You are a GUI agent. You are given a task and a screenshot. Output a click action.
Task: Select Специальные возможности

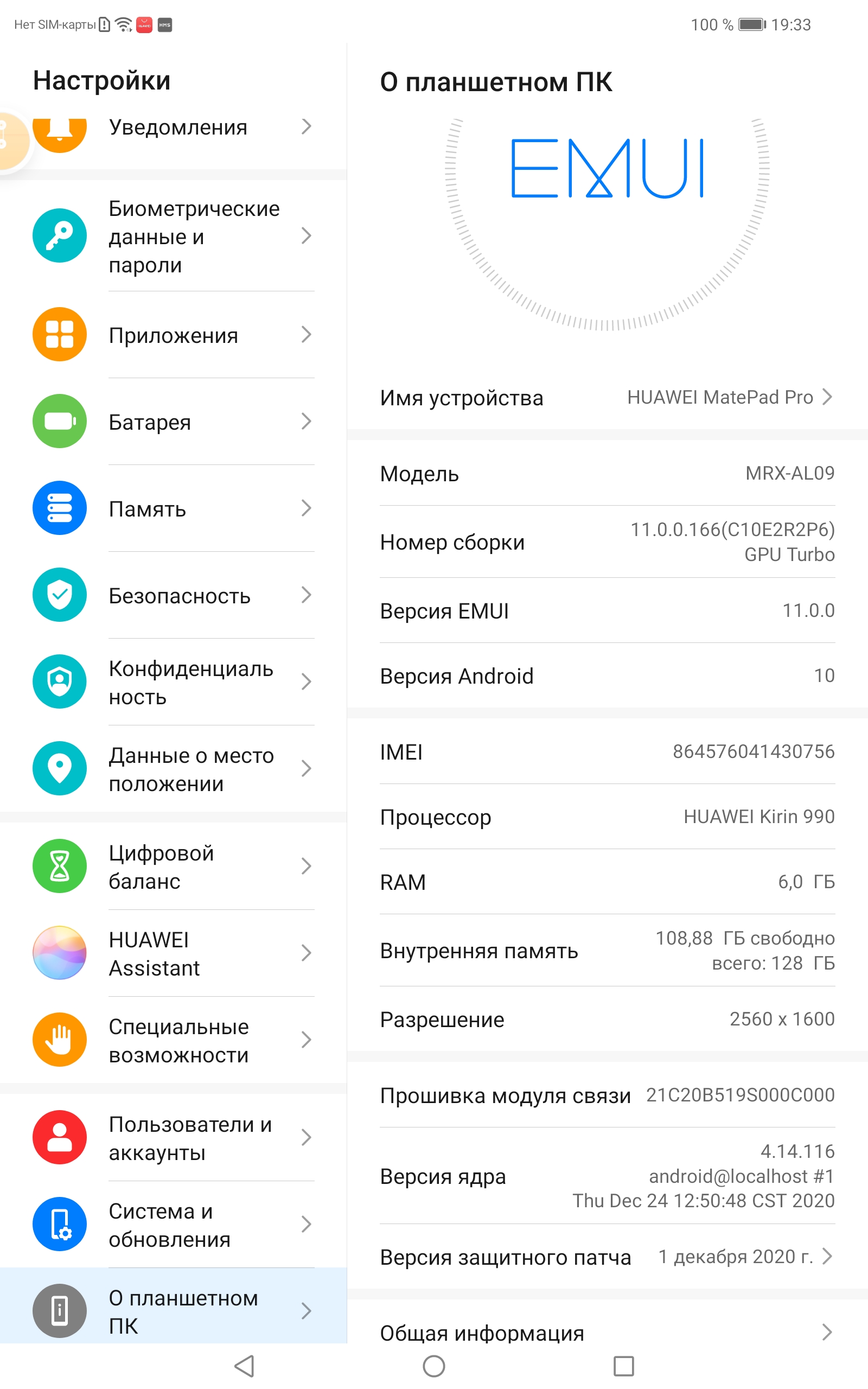[178, 1040]
